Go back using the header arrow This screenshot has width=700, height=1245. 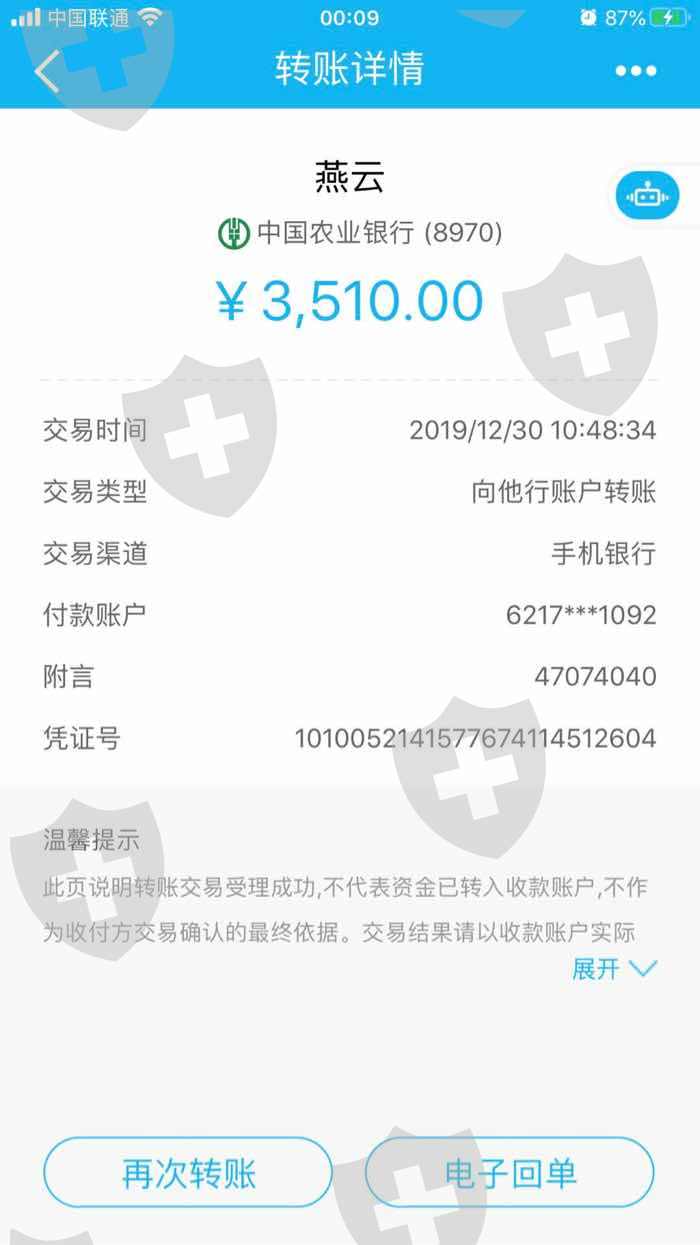click(46, 71)
